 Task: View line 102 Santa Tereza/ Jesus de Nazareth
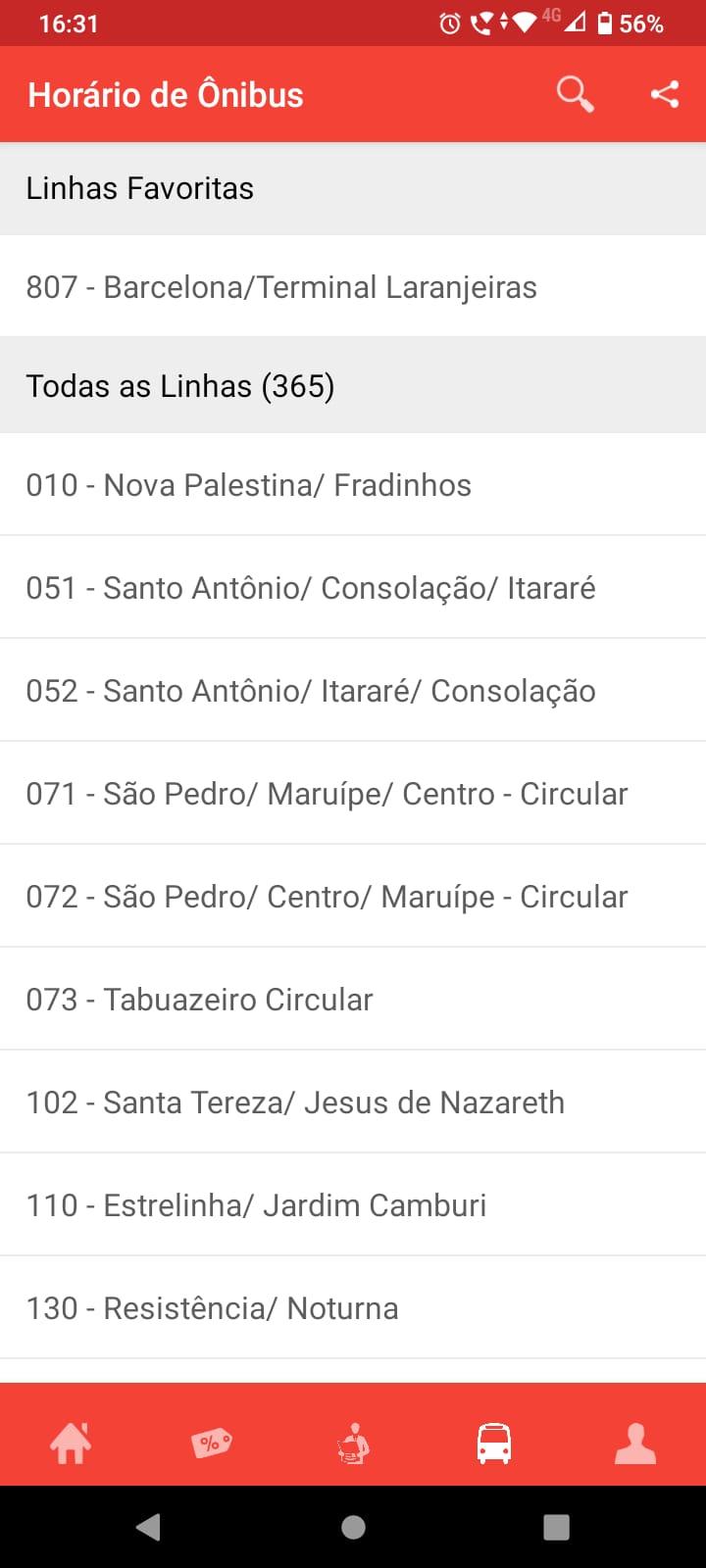click(x=353, y=1102)
